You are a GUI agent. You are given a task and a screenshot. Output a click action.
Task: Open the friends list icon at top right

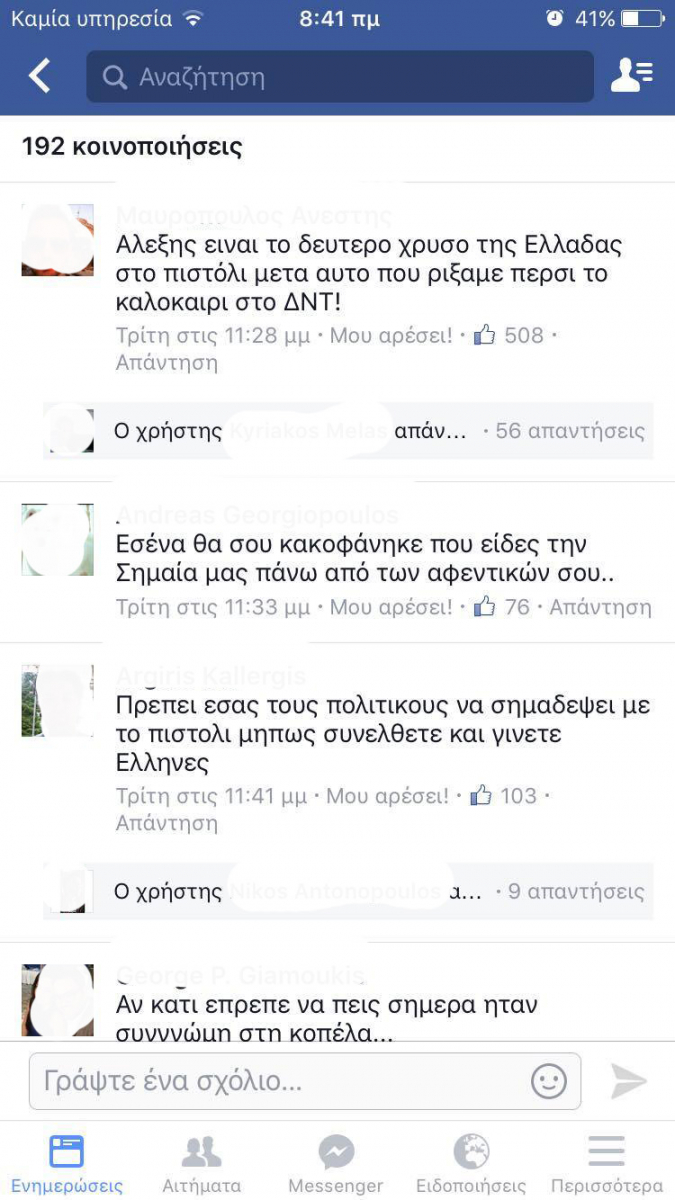631,76
